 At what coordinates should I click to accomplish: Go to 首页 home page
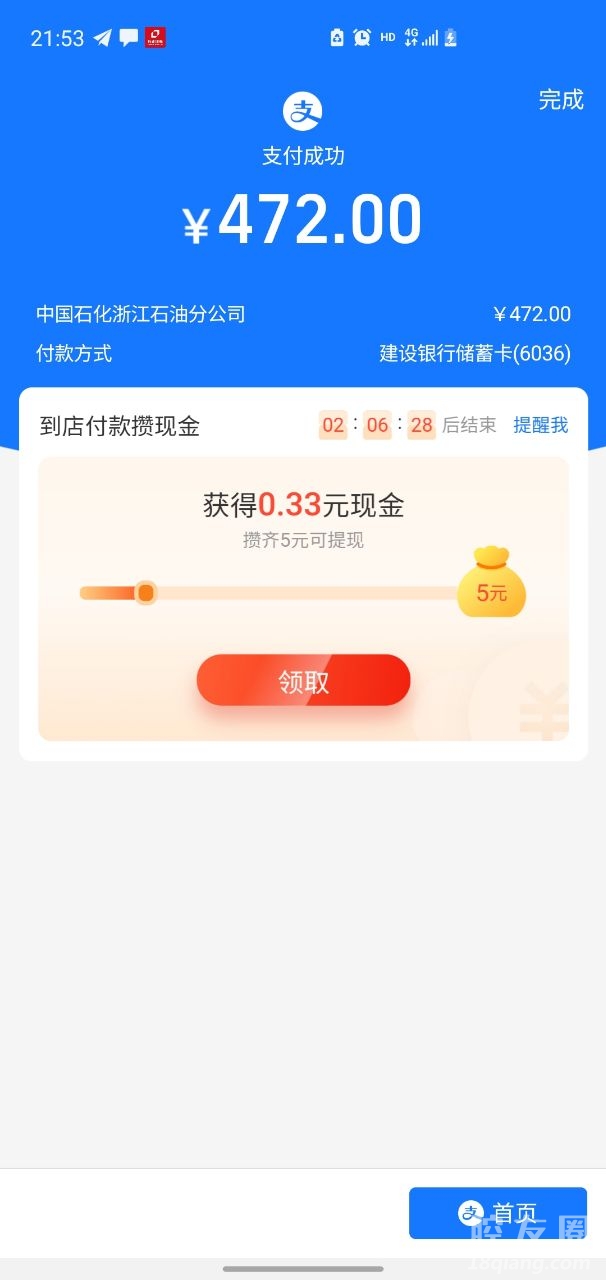click(x=497, y=1213)
